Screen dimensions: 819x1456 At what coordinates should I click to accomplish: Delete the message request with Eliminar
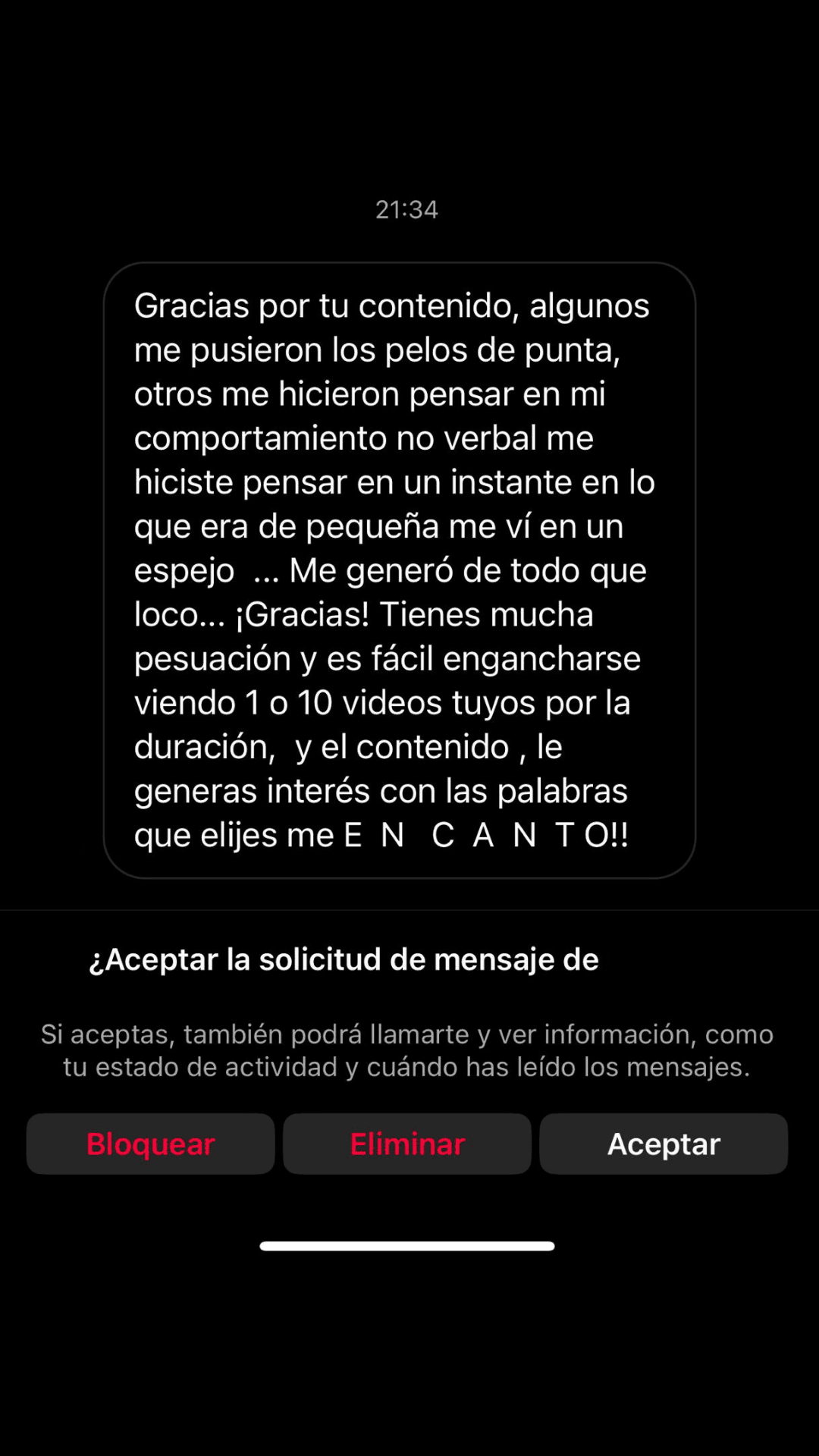point(406,1144)
